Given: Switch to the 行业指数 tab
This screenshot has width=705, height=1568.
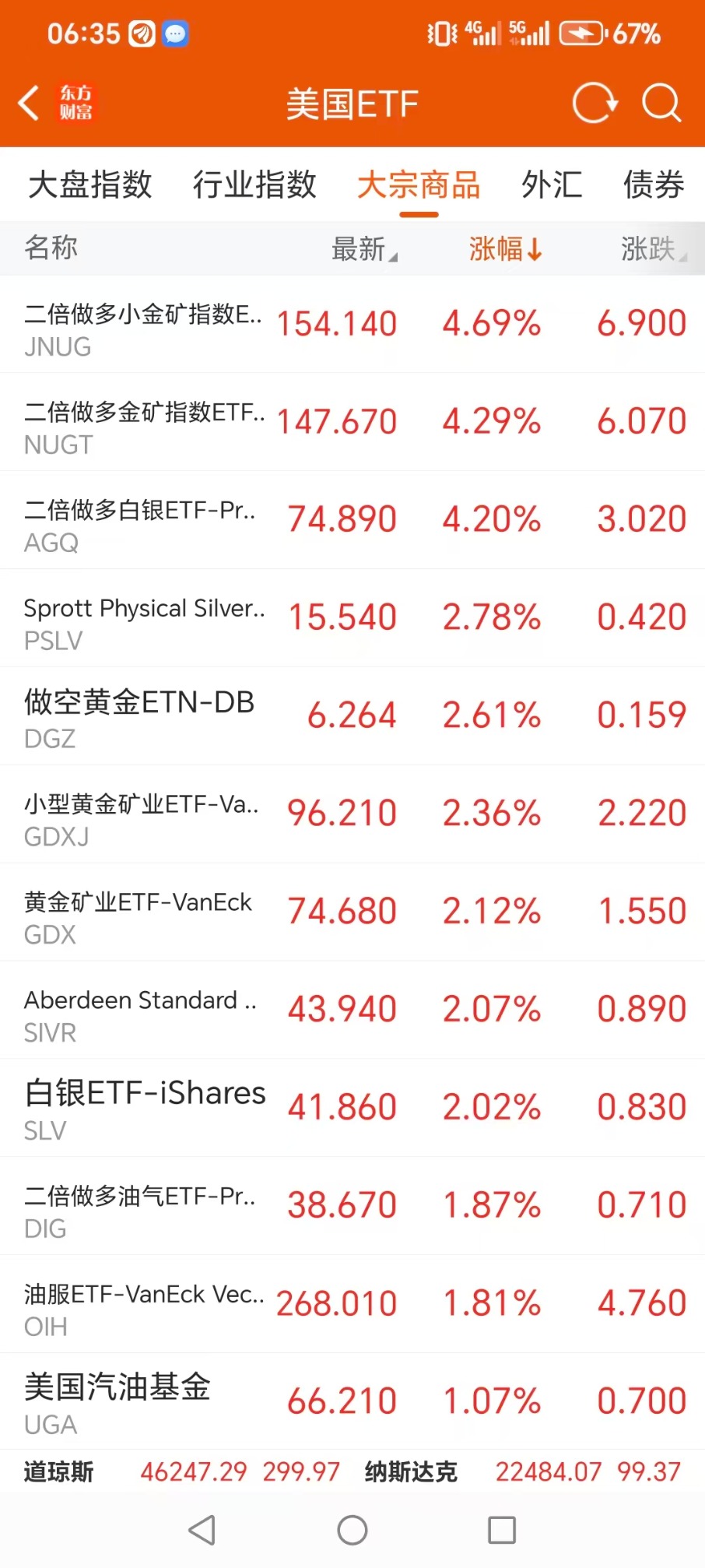Looking at the screenshot, I should point(255,185).
